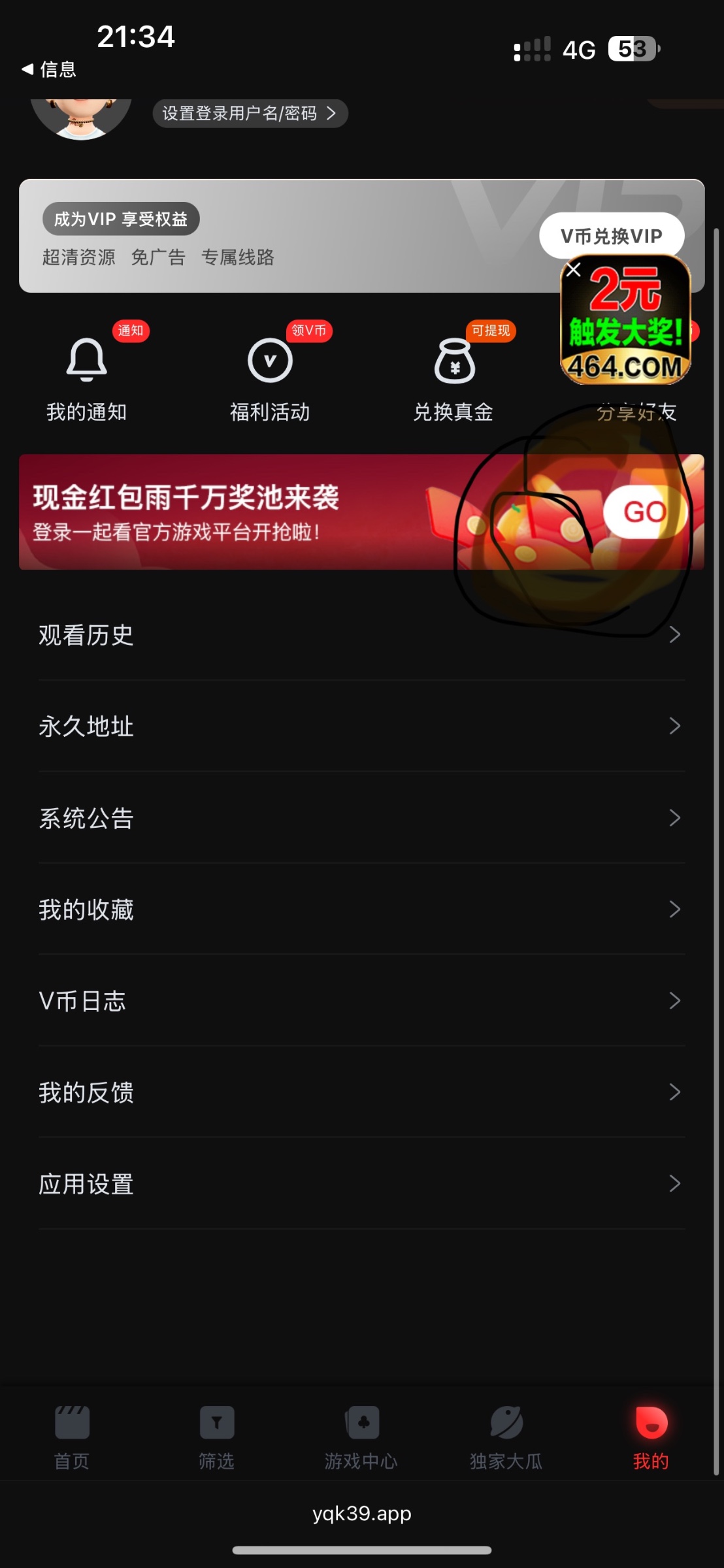Switch to 游戏中心 tab
Viewport: 724px width, 1568px height.
pos(361,1435)
